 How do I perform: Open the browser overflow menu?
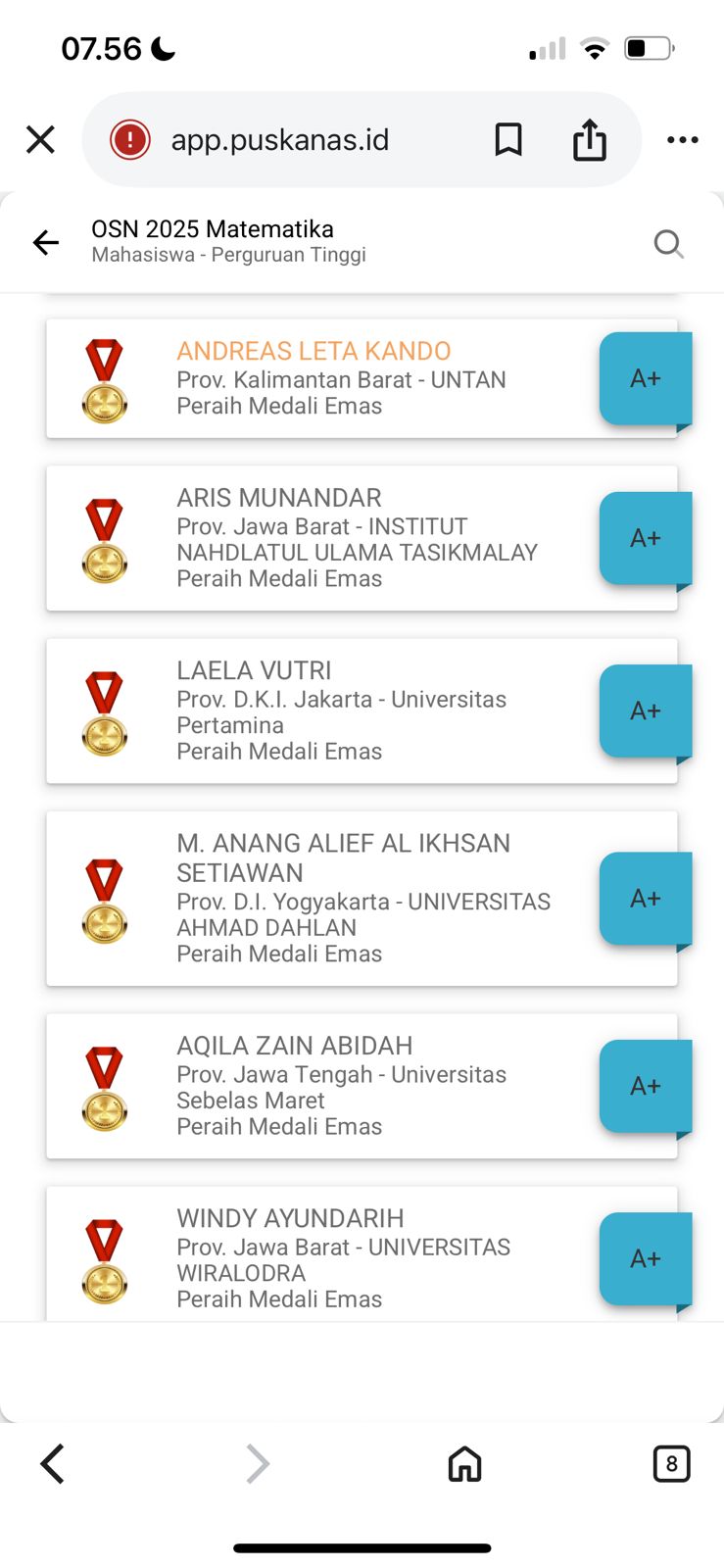point(682,140)
